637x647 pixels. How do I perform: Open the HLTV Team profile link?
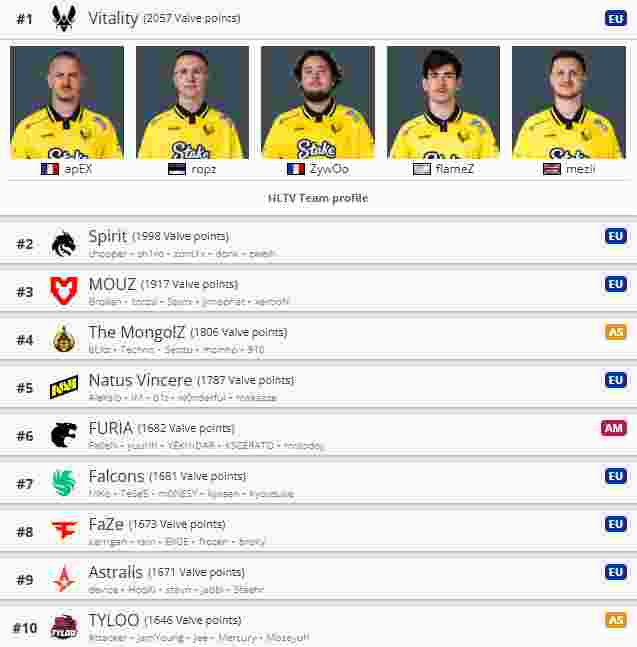click(x=318, y=198)
